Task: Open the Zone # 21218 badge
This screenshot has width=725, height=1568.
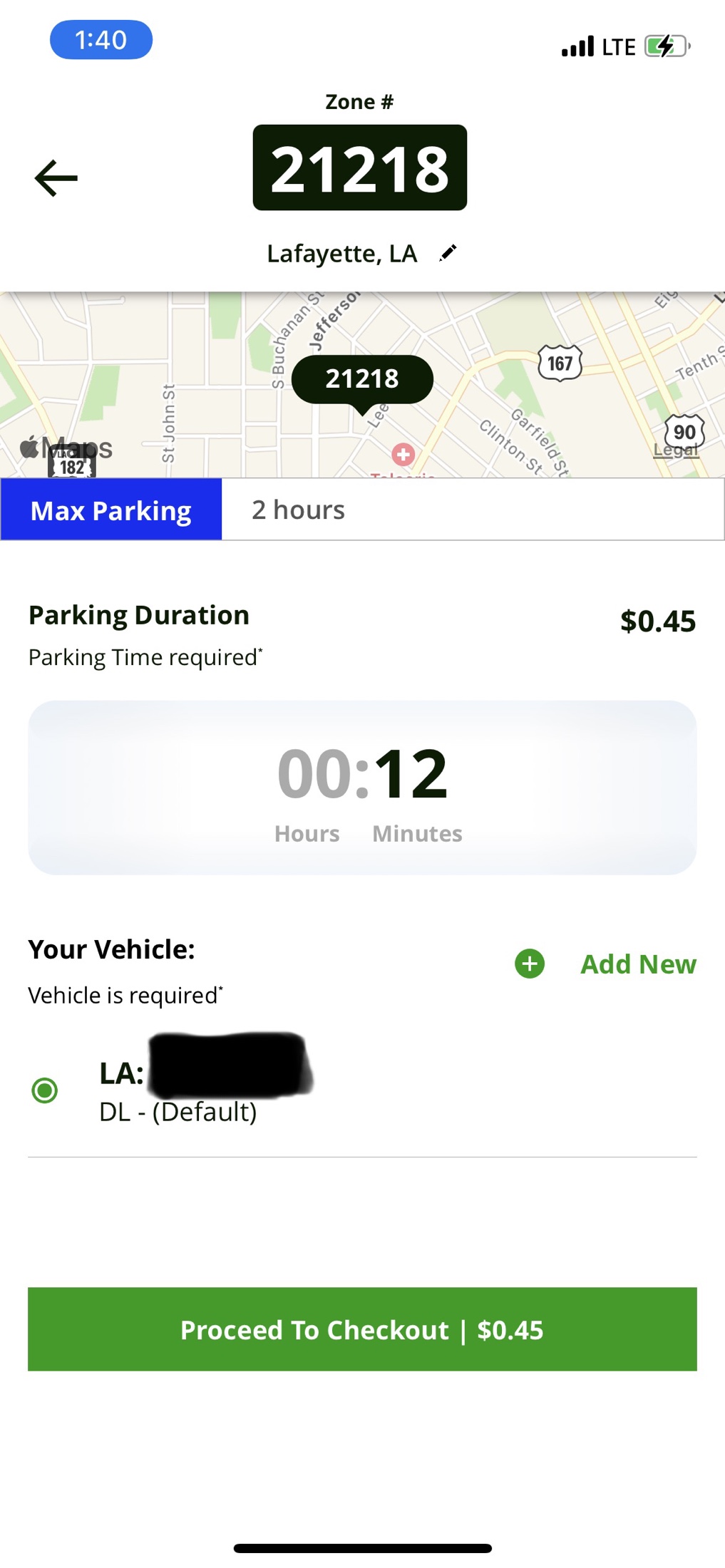Action: coord(360,166)
